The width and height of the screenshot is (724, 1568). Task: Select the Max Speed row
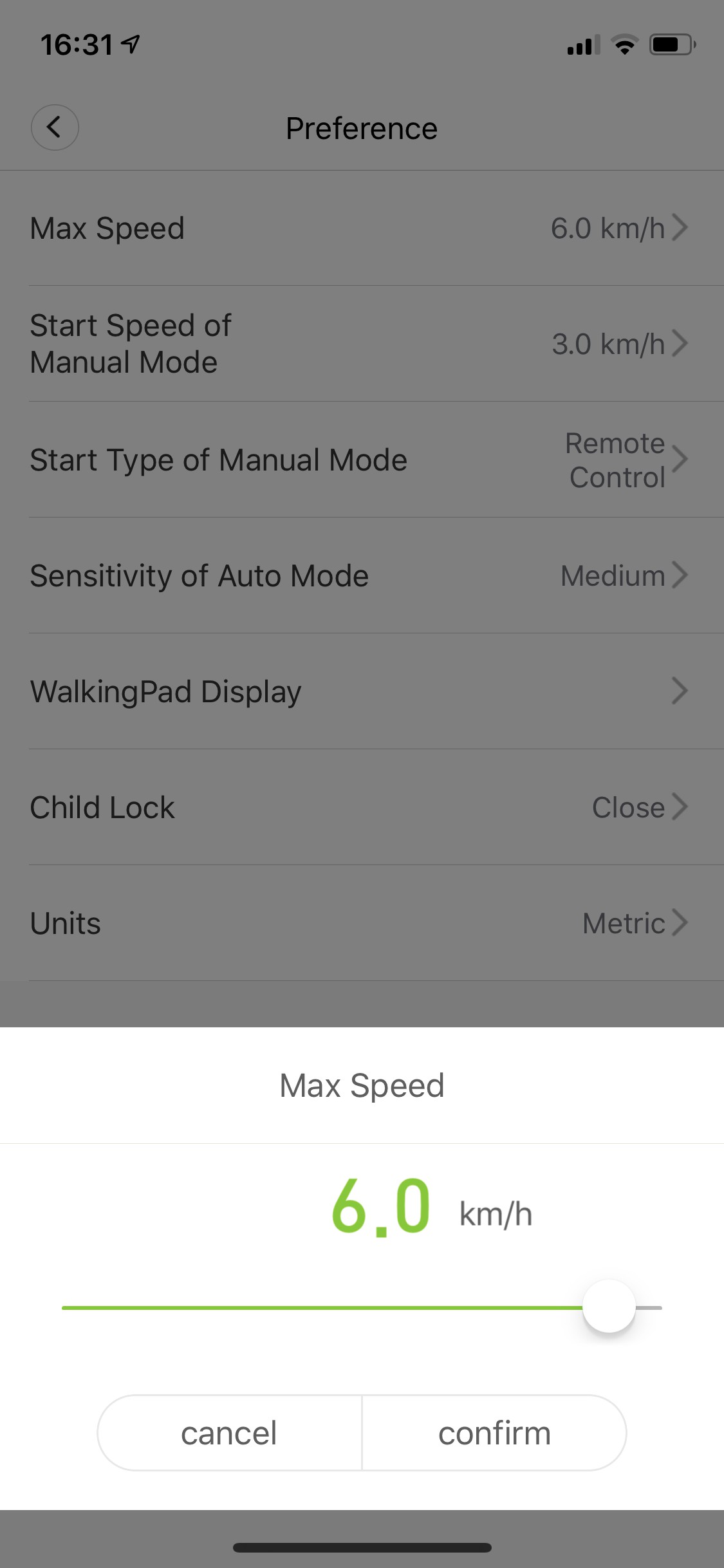click(360, 228)
